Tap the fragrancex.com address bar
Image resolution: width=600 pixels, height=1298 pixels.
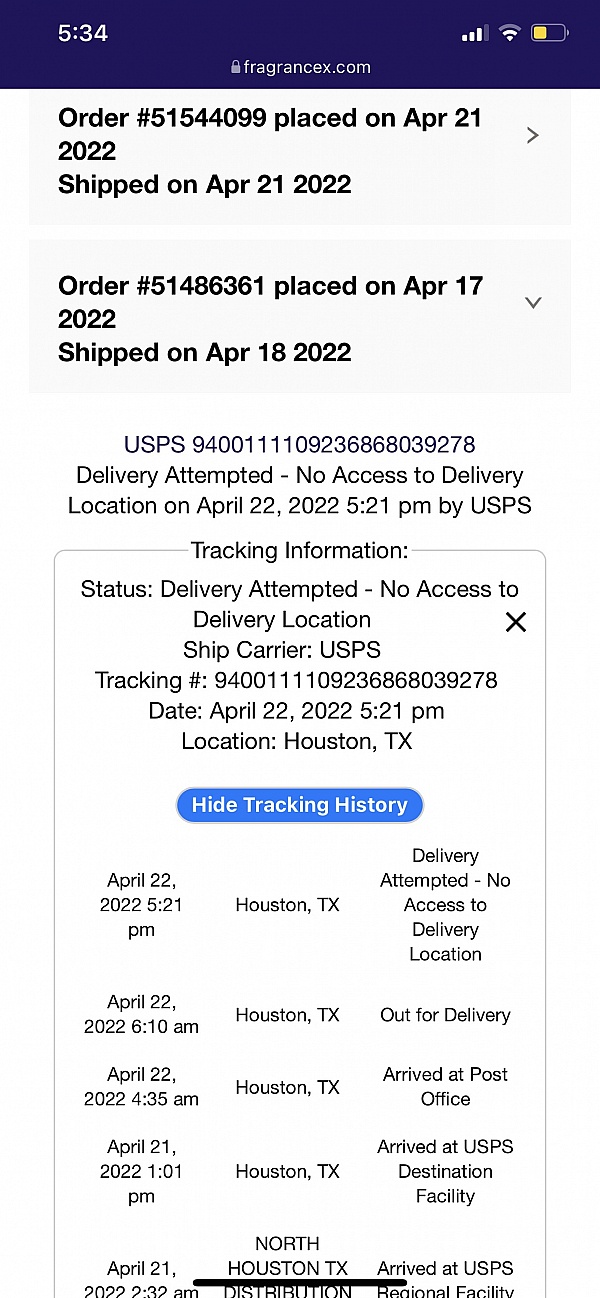tap(300, 68)
